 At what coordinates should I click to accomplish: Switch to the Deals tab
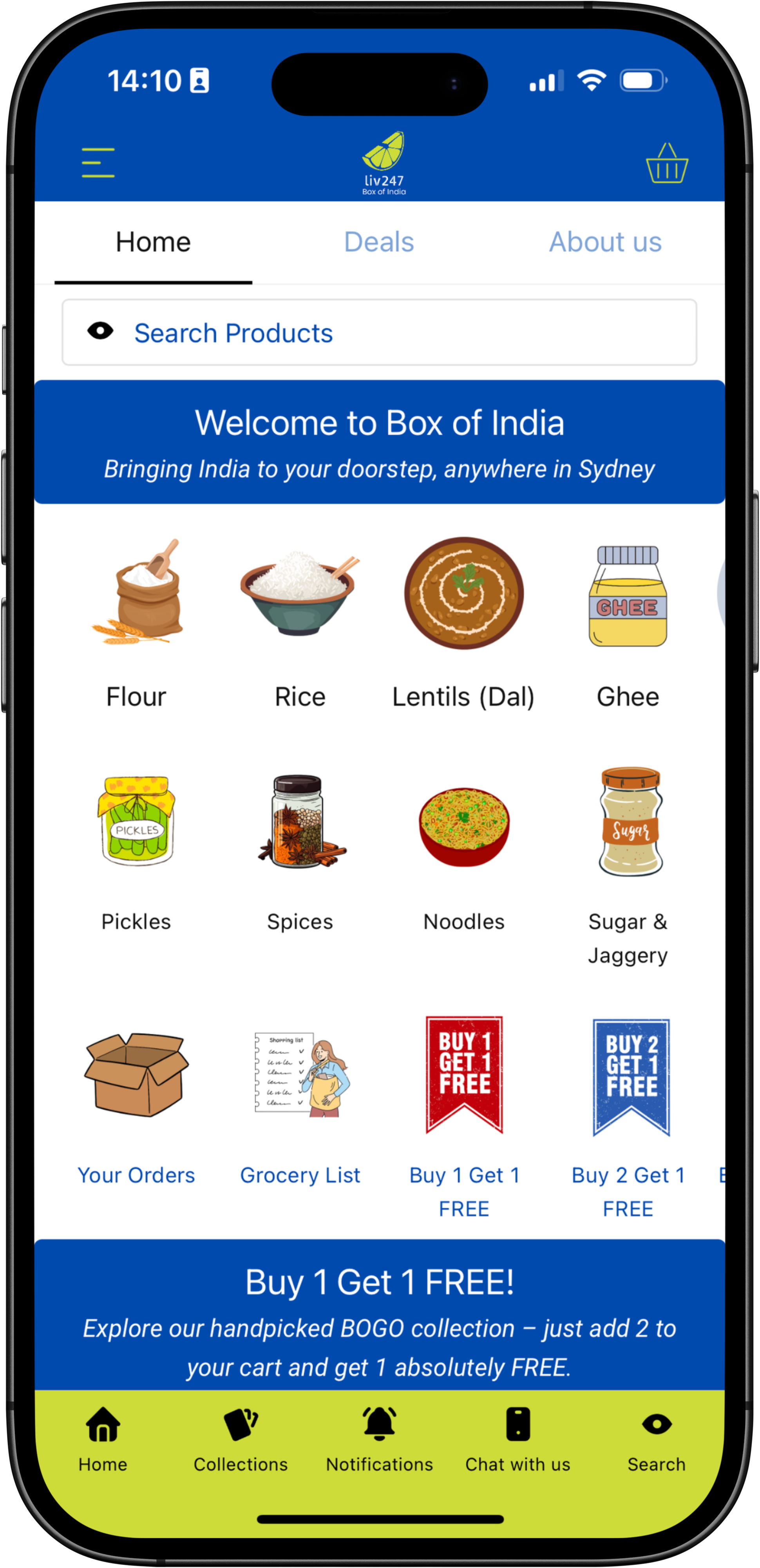[378, 242]
